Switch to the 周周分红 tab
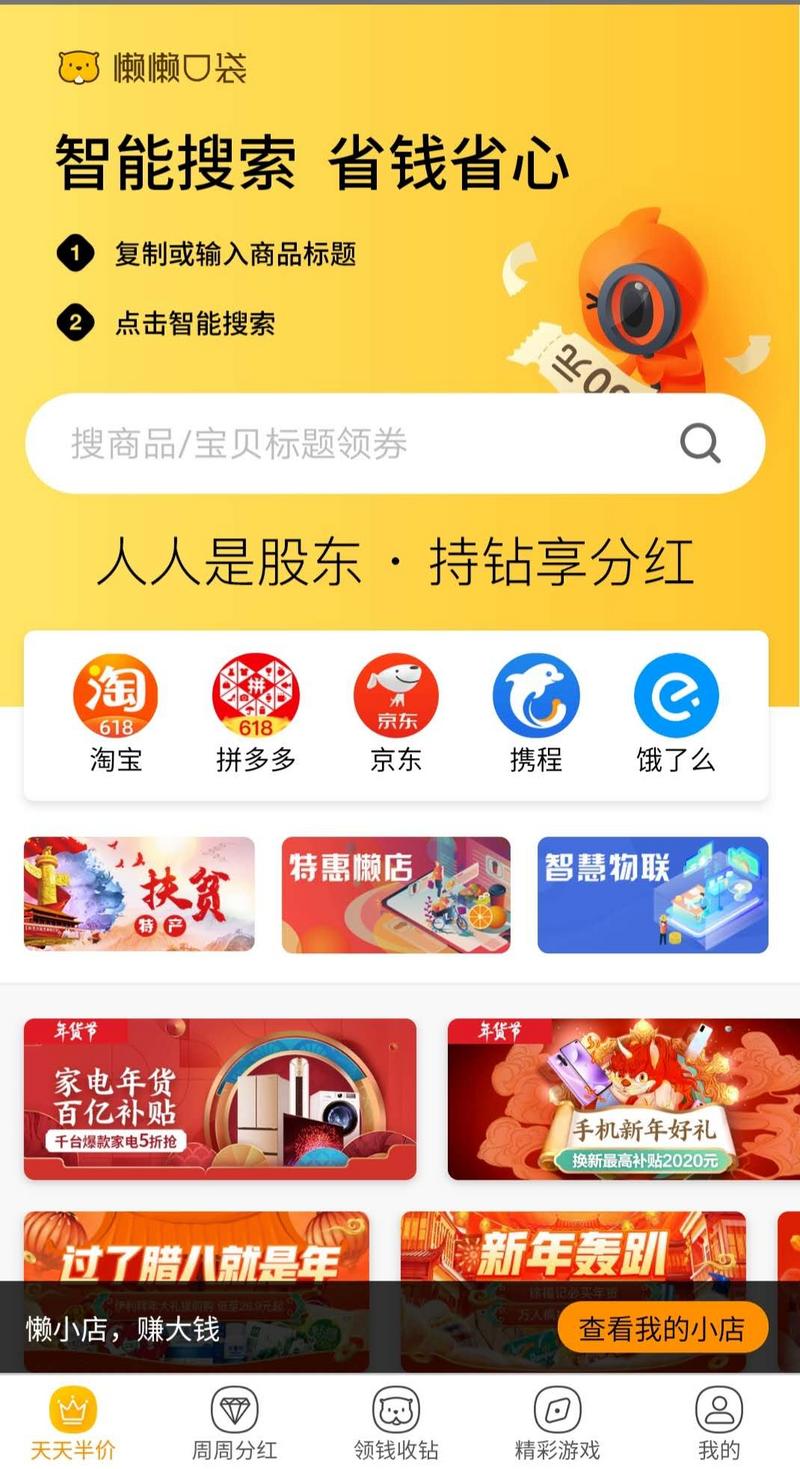This screenshot has width=800, height=1469. [x=234, y=1422]
